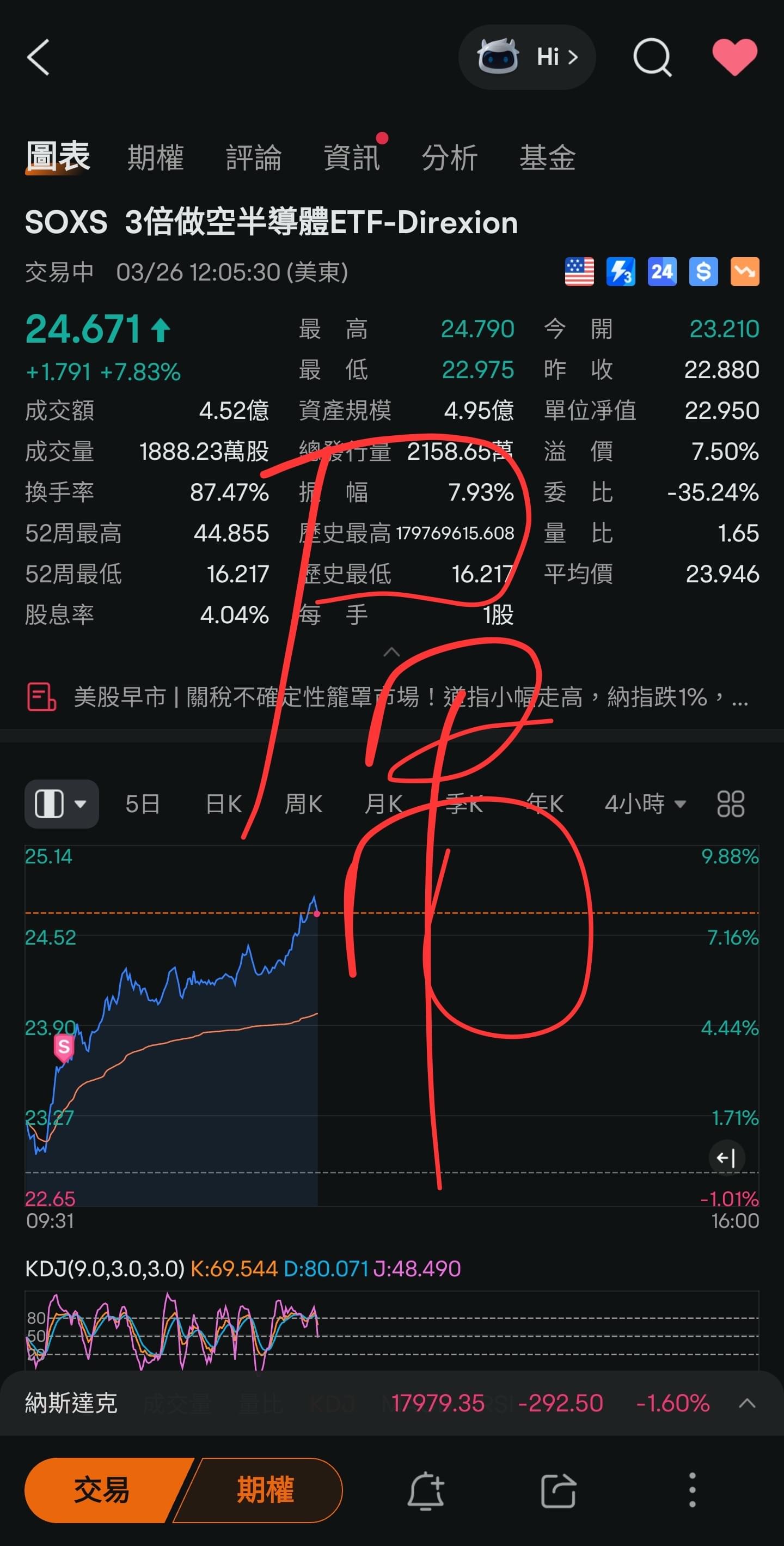Image resolution: width=784 pixels, height=1546 pixels.
Task: Open the 資訊 tab
Action: tap(352, 158)
